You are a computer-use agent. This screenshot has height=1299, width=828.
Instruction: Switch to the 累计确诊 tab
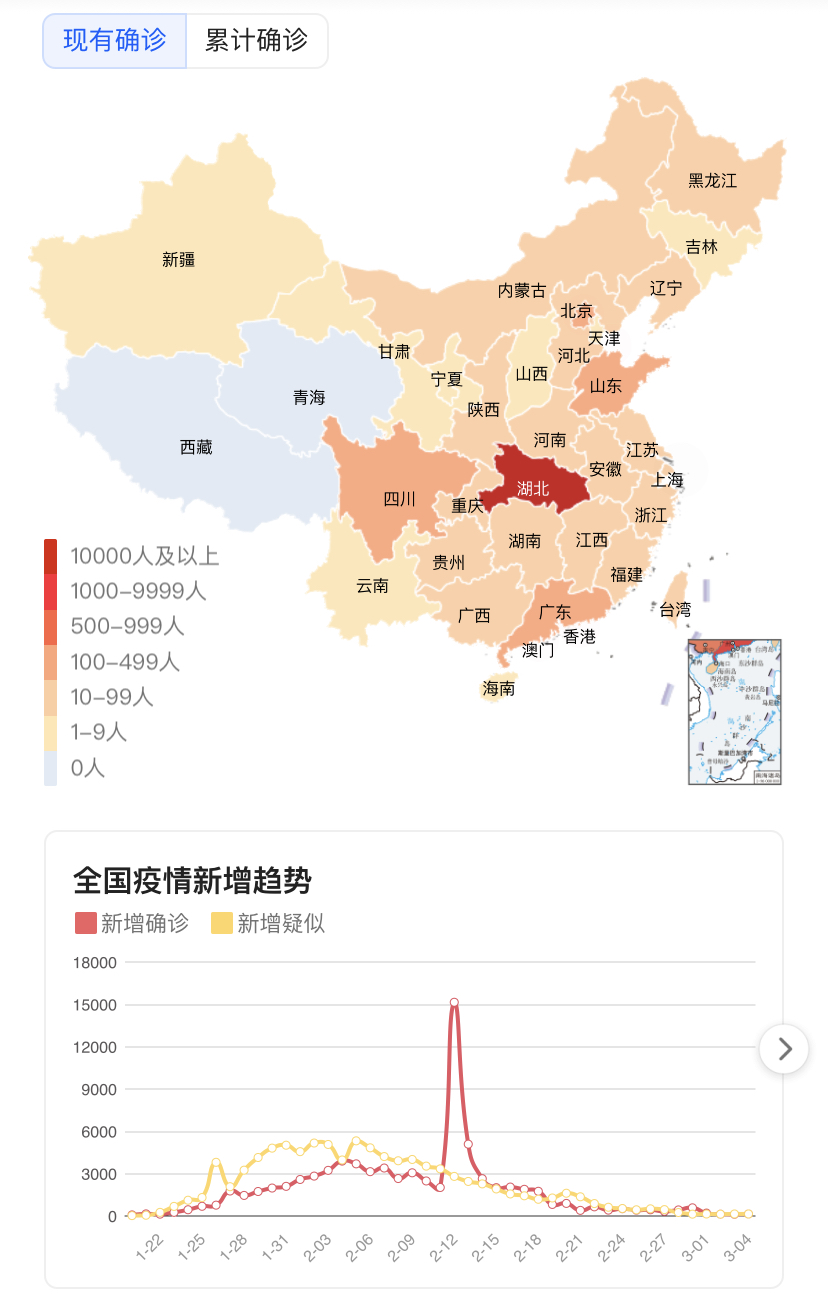point(256,41)
